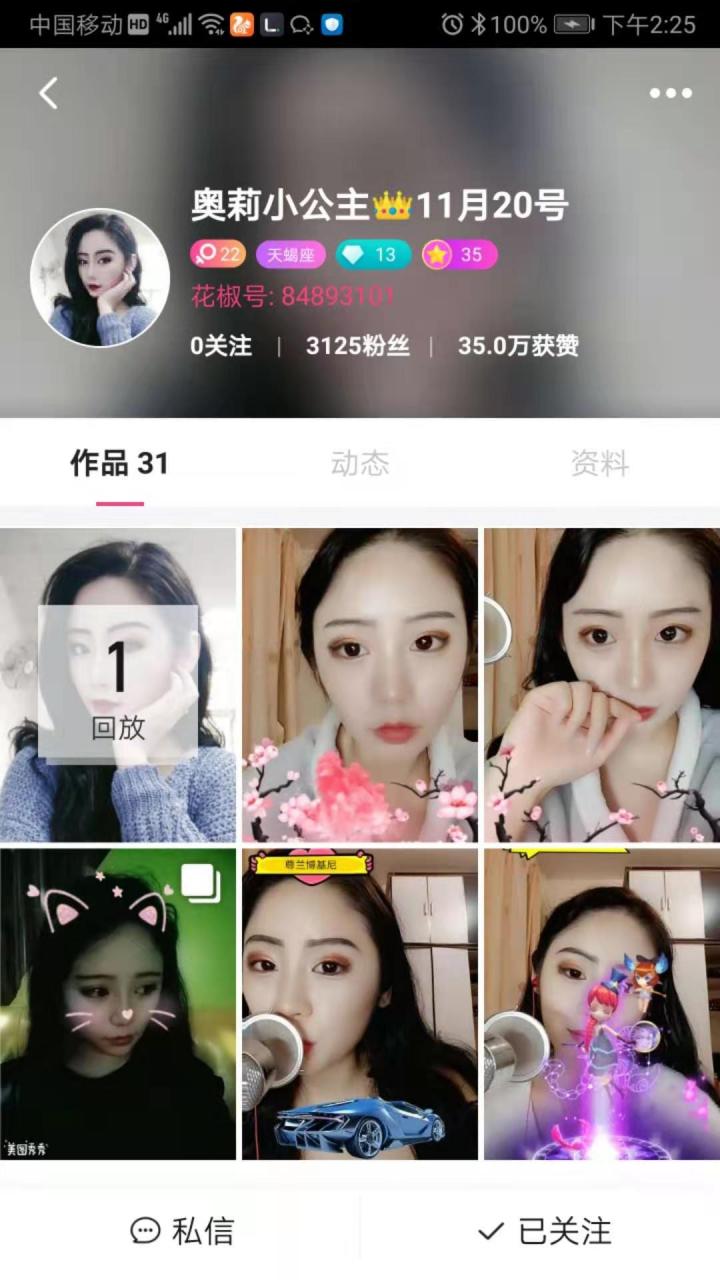Tap the 已关注 following button

point(543,1231)
